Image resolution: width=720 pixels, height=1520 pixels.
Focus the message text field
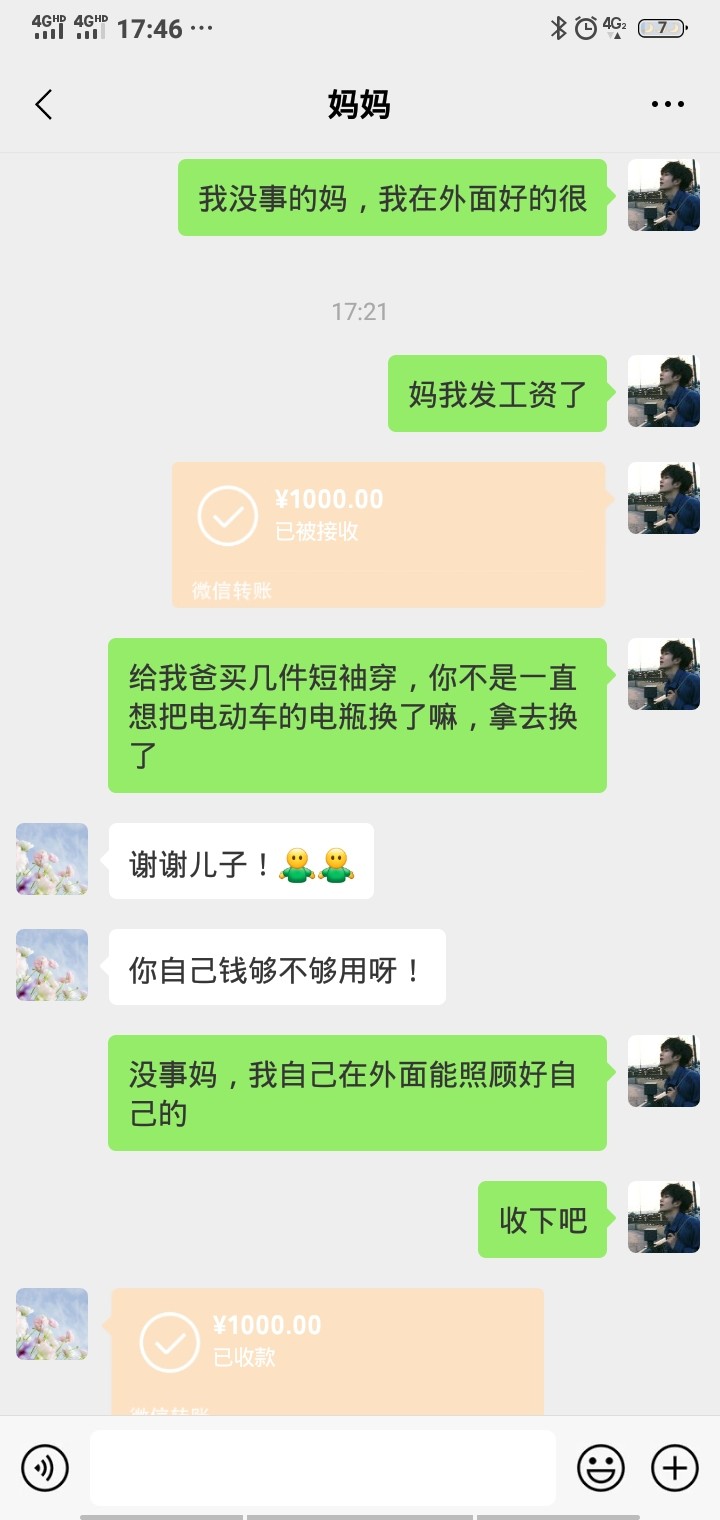[x=322, y=1468]
